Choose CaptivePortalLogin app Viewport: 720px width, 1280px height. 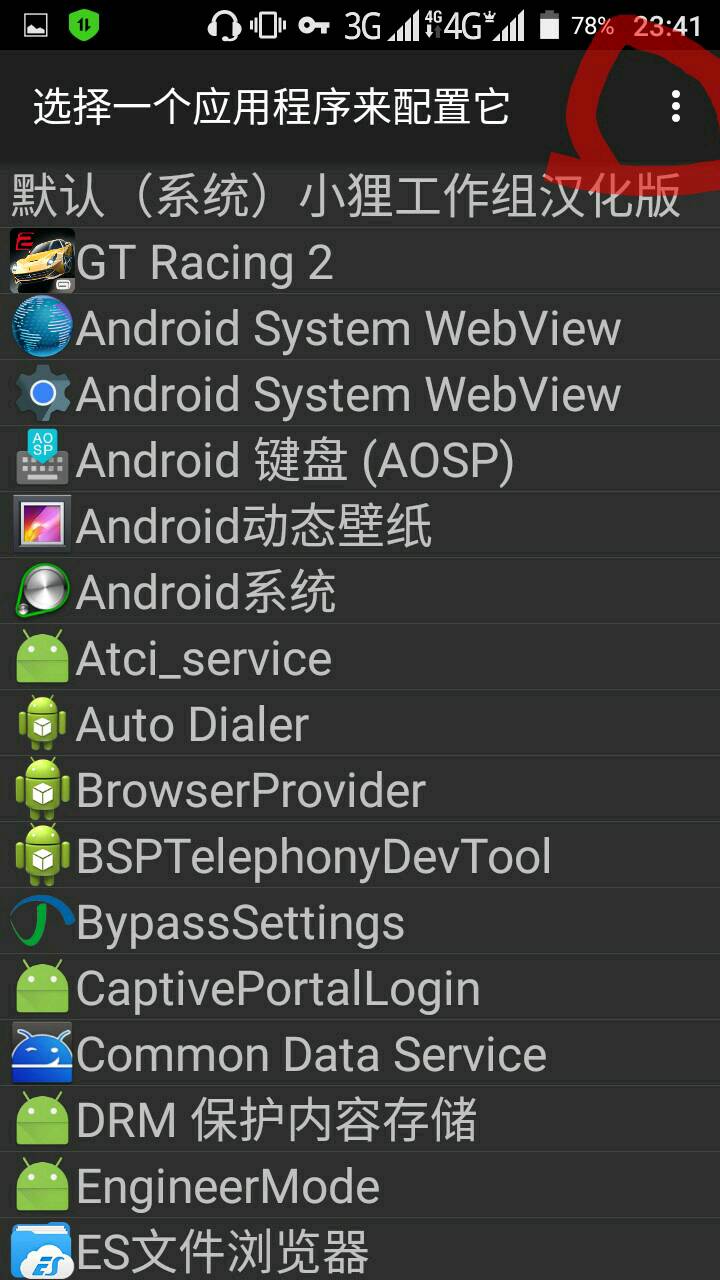(278, 988)
